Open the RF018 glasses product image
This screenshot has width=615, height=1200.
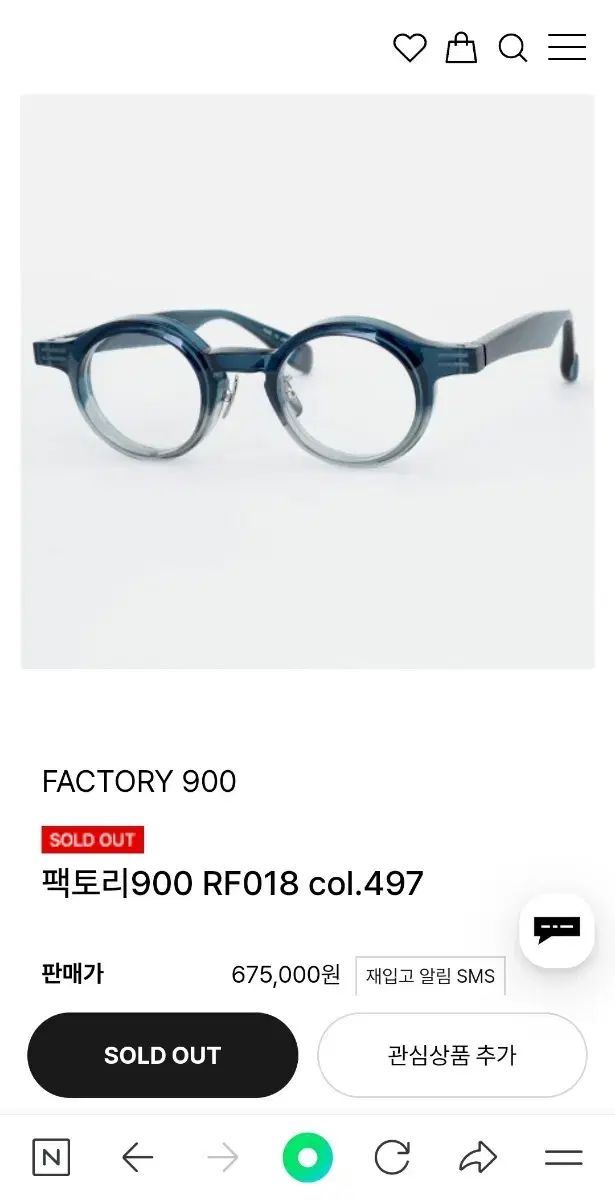click(x=307, y=381)
